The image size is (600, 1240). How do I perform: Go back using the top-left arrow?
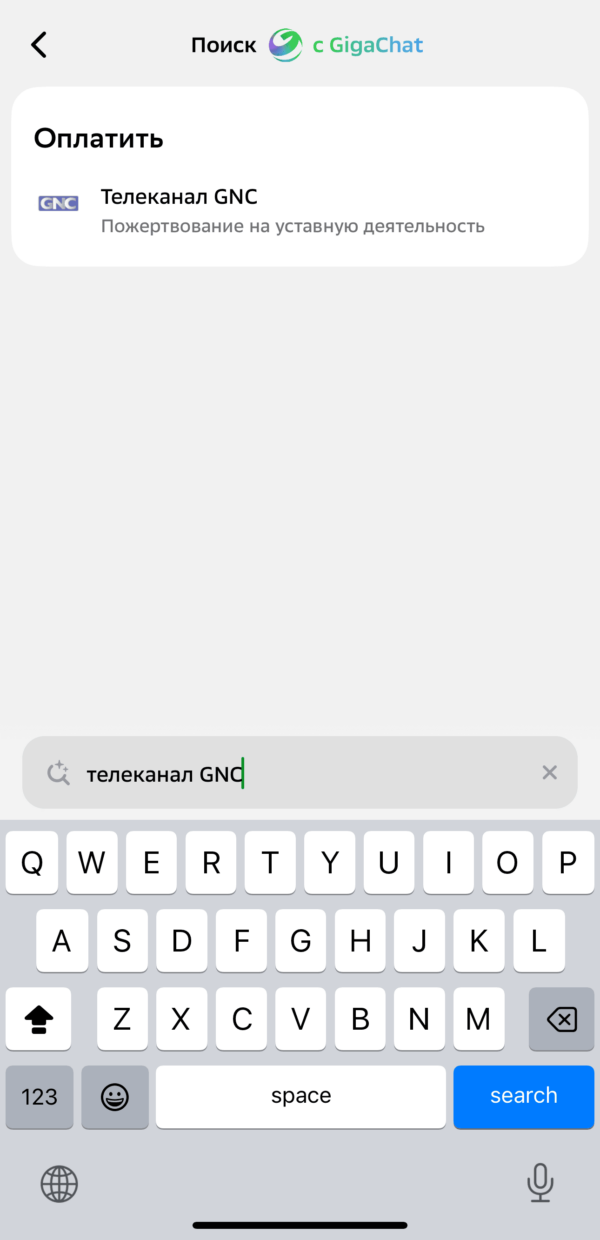tap(39, 45)
